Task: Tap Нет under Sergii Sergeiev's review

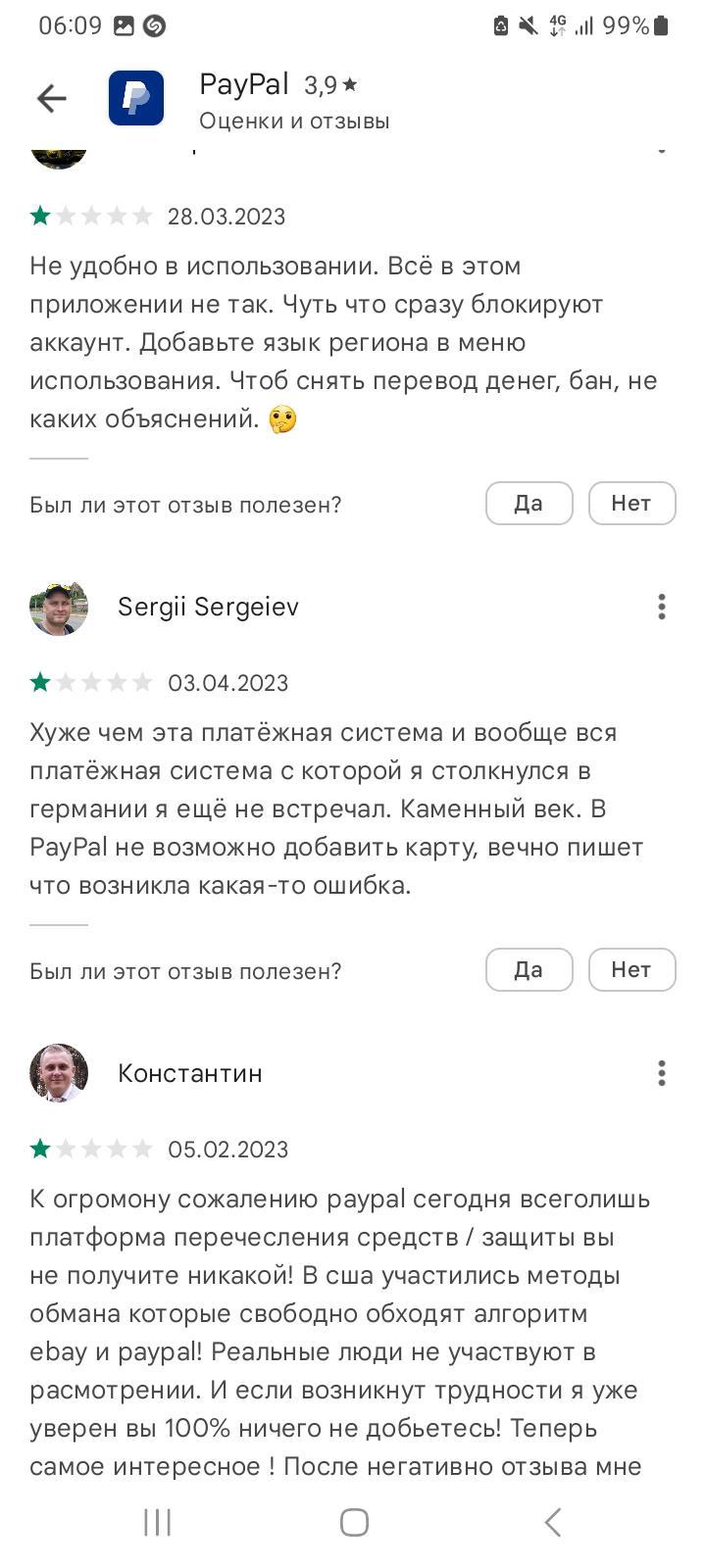Action: click(631, 970)
